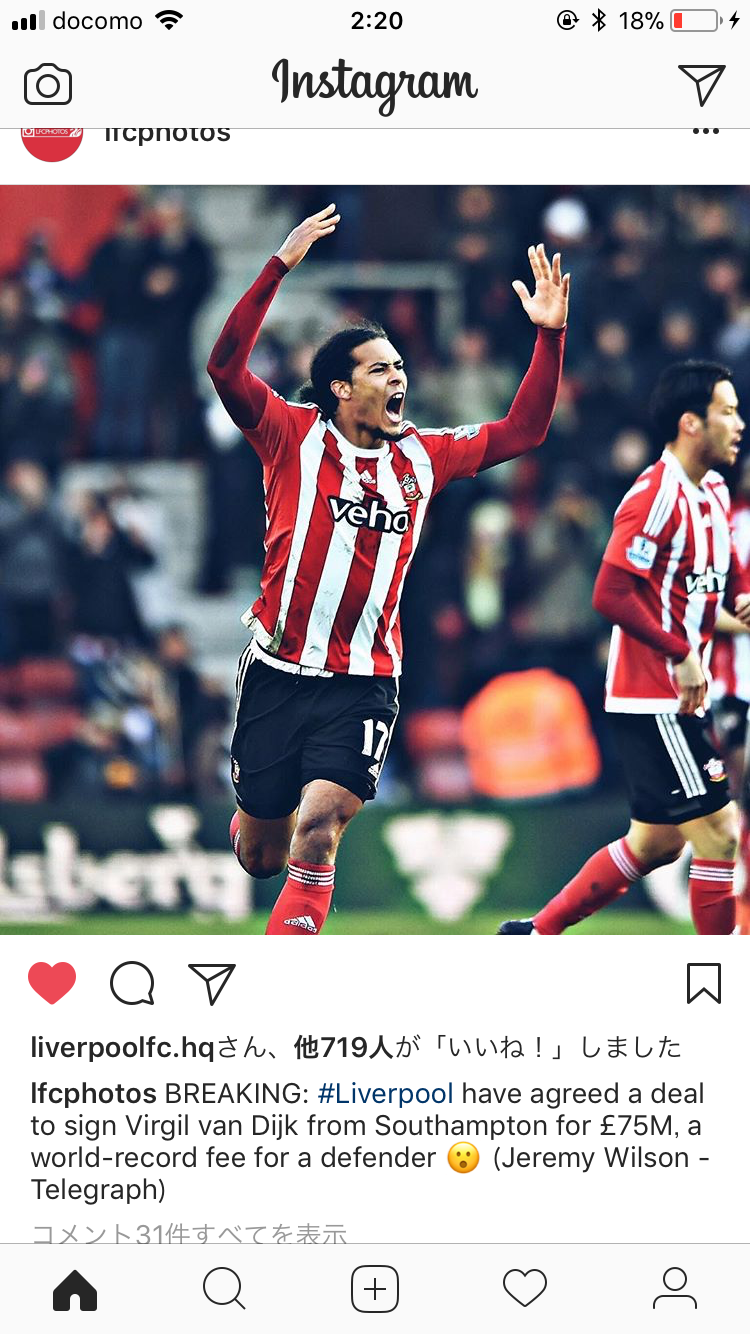Viewport: 750px width, 1334px height.
Task: Create a new post with the plus tab
Action: click(x=375, y=1289)
